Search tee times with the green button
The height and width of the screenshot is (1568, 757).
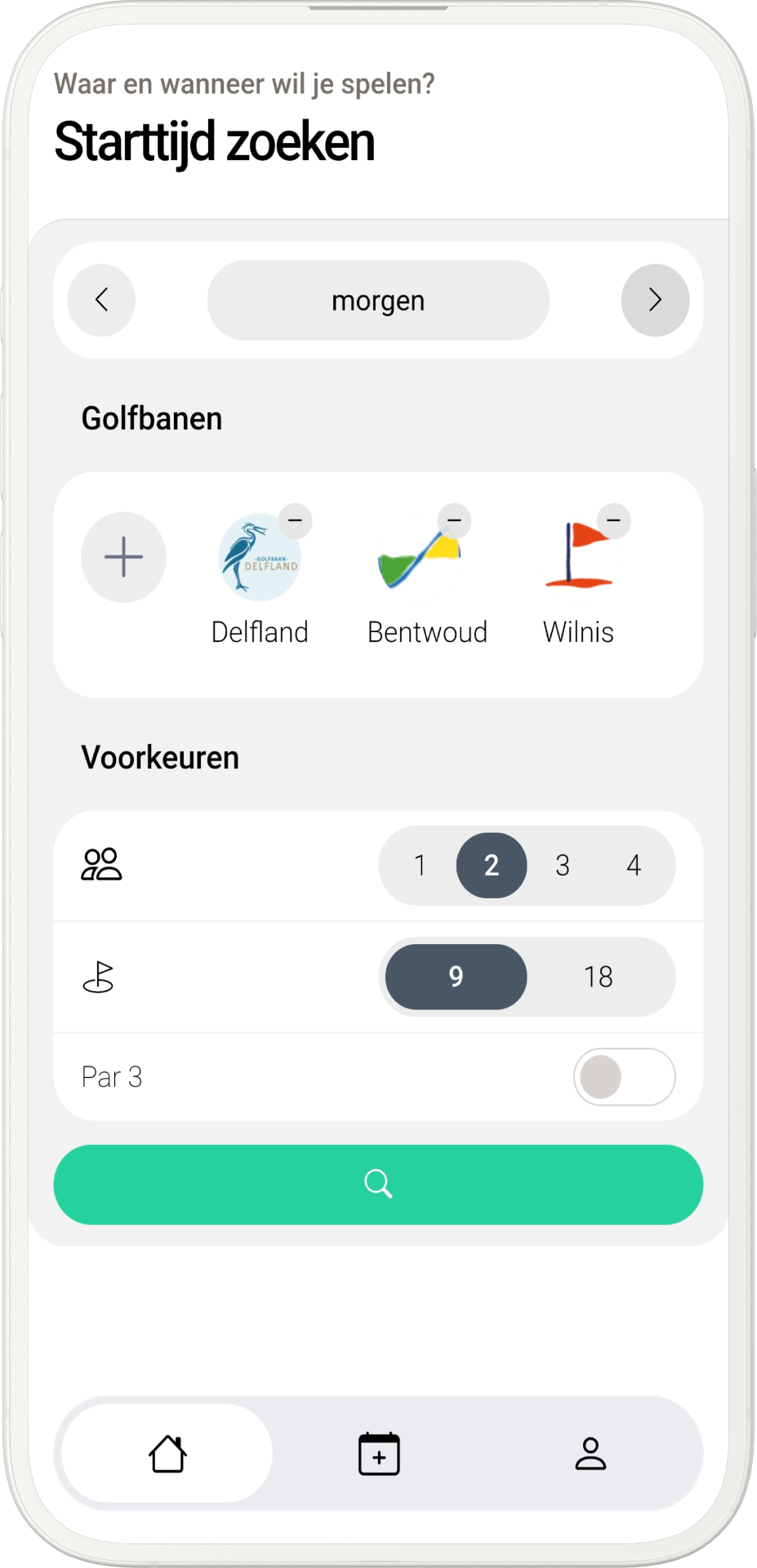pyautogui.click(x=378, y=1184)
